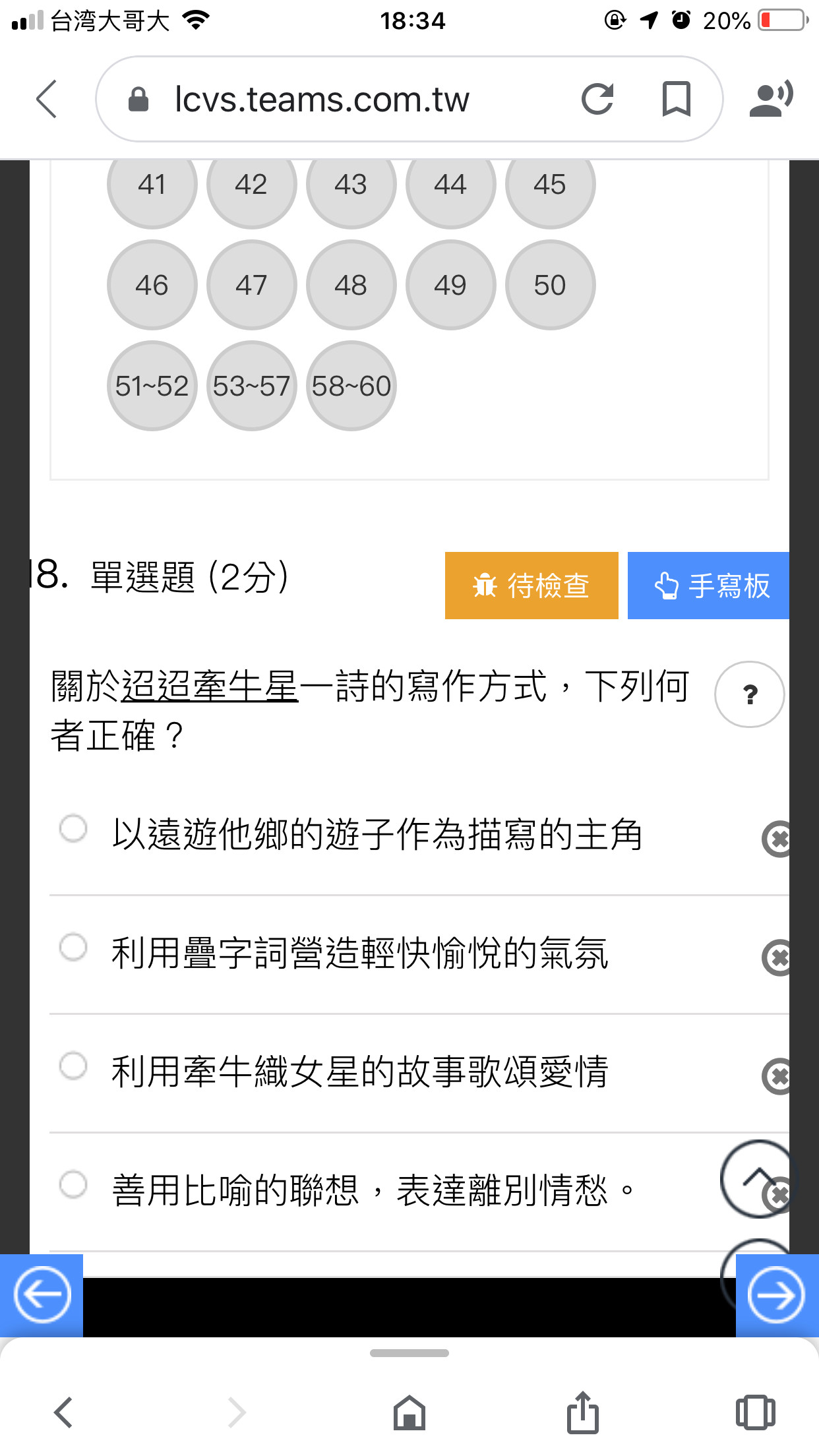The image size is (819, 1456).
Task: Cross out the option 利用疊字詞營造輕快愉悅的氣氛
Action: pos(777,957)
